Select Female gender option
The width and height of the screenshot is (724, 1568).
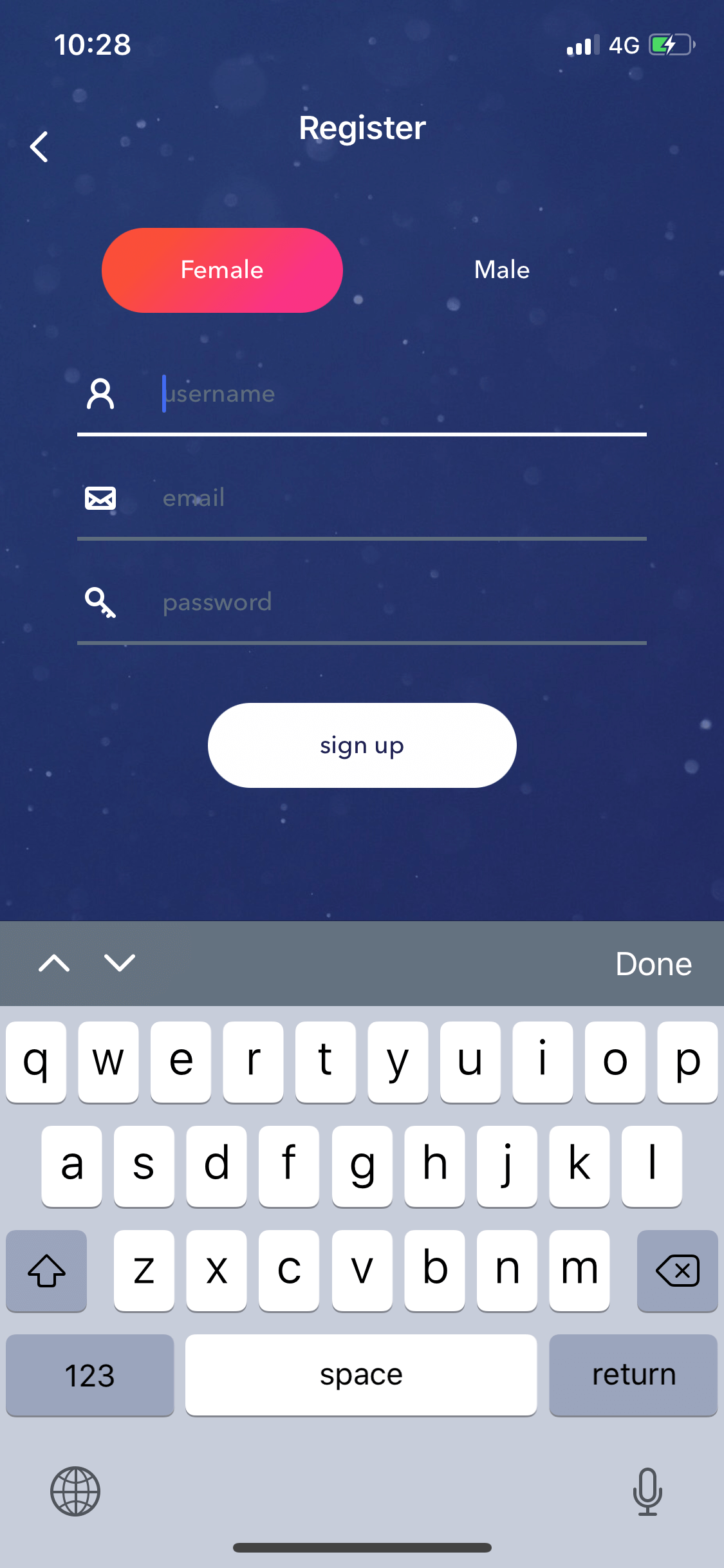(x=222, y=270)
